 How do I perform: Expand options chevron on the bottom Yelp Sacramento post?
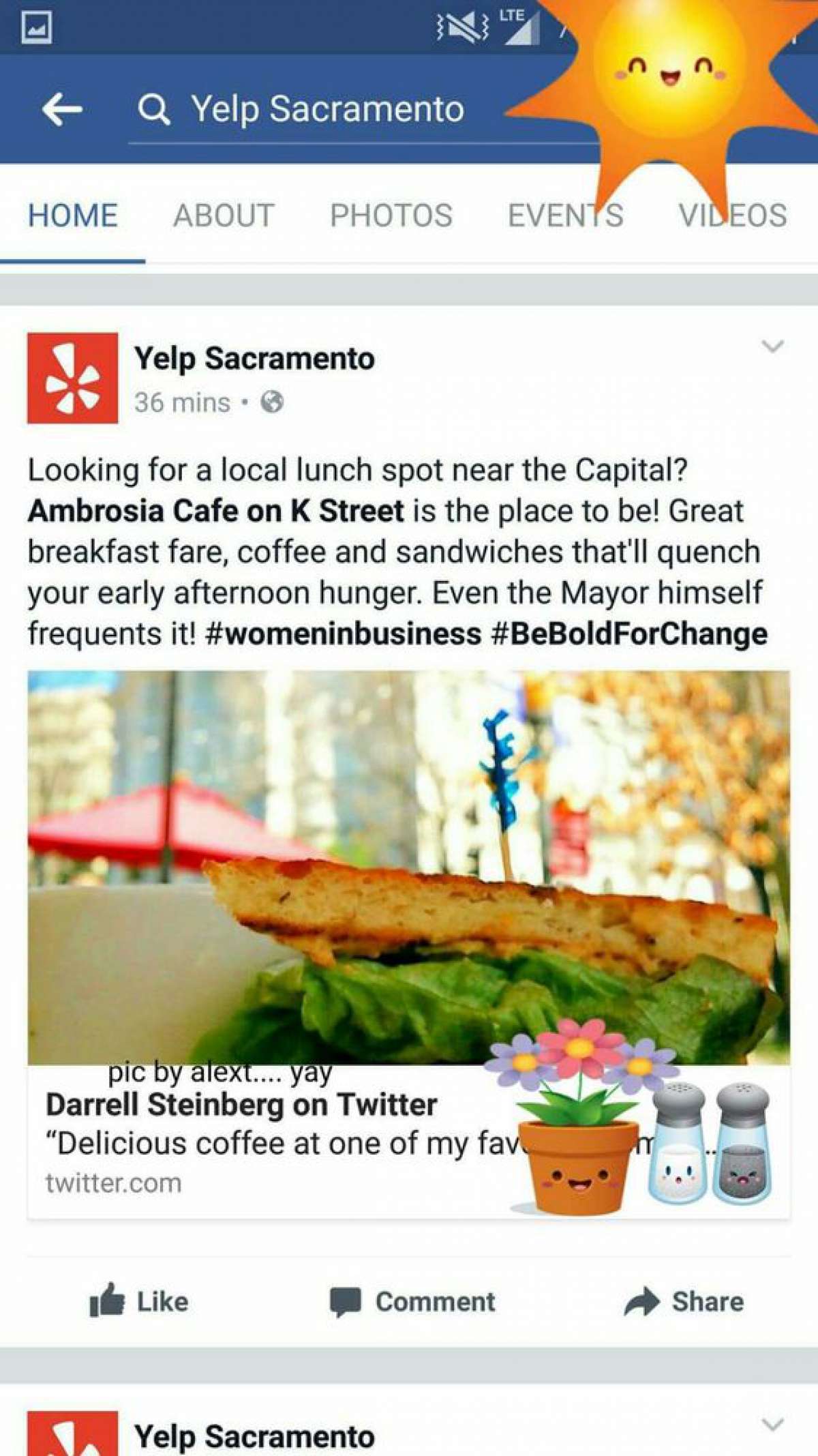(x=772, y=1425)
